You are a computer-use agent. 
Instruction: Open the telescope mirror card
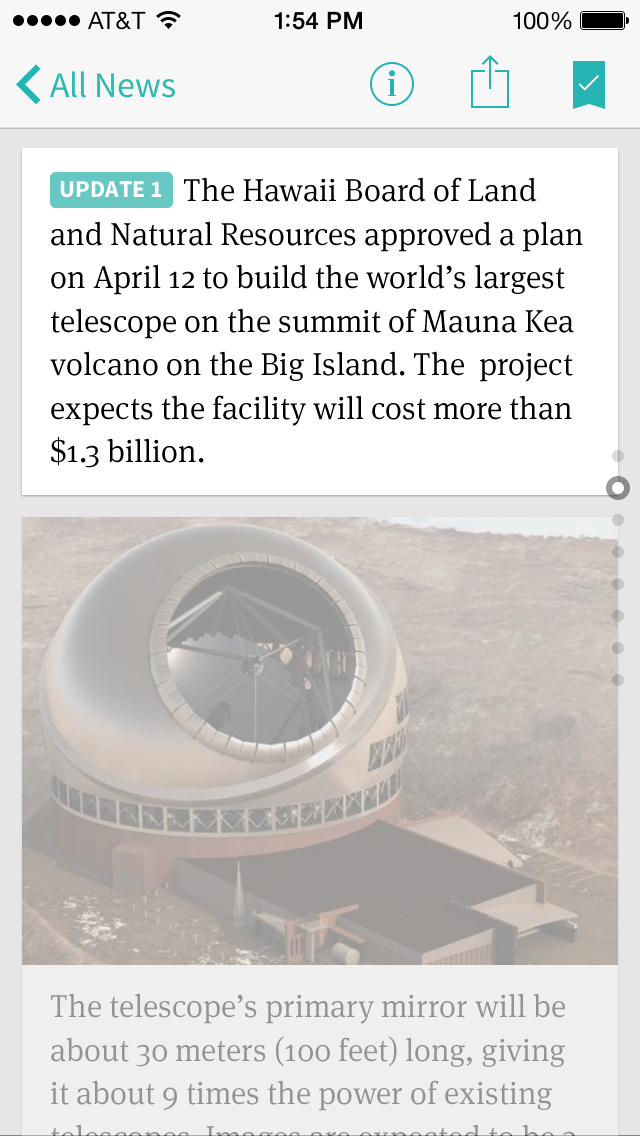pos(320,826)
